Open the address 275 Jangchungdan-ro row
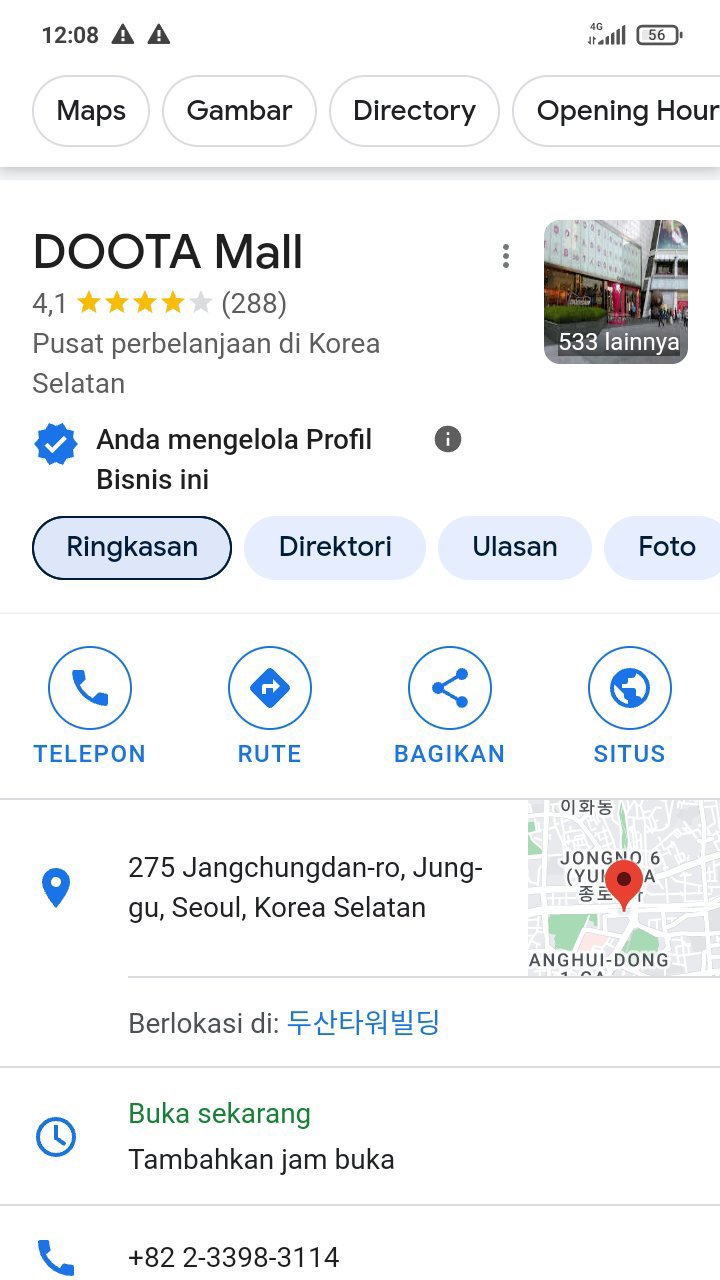Viewport: 720px width, 1280px height. 305,888
